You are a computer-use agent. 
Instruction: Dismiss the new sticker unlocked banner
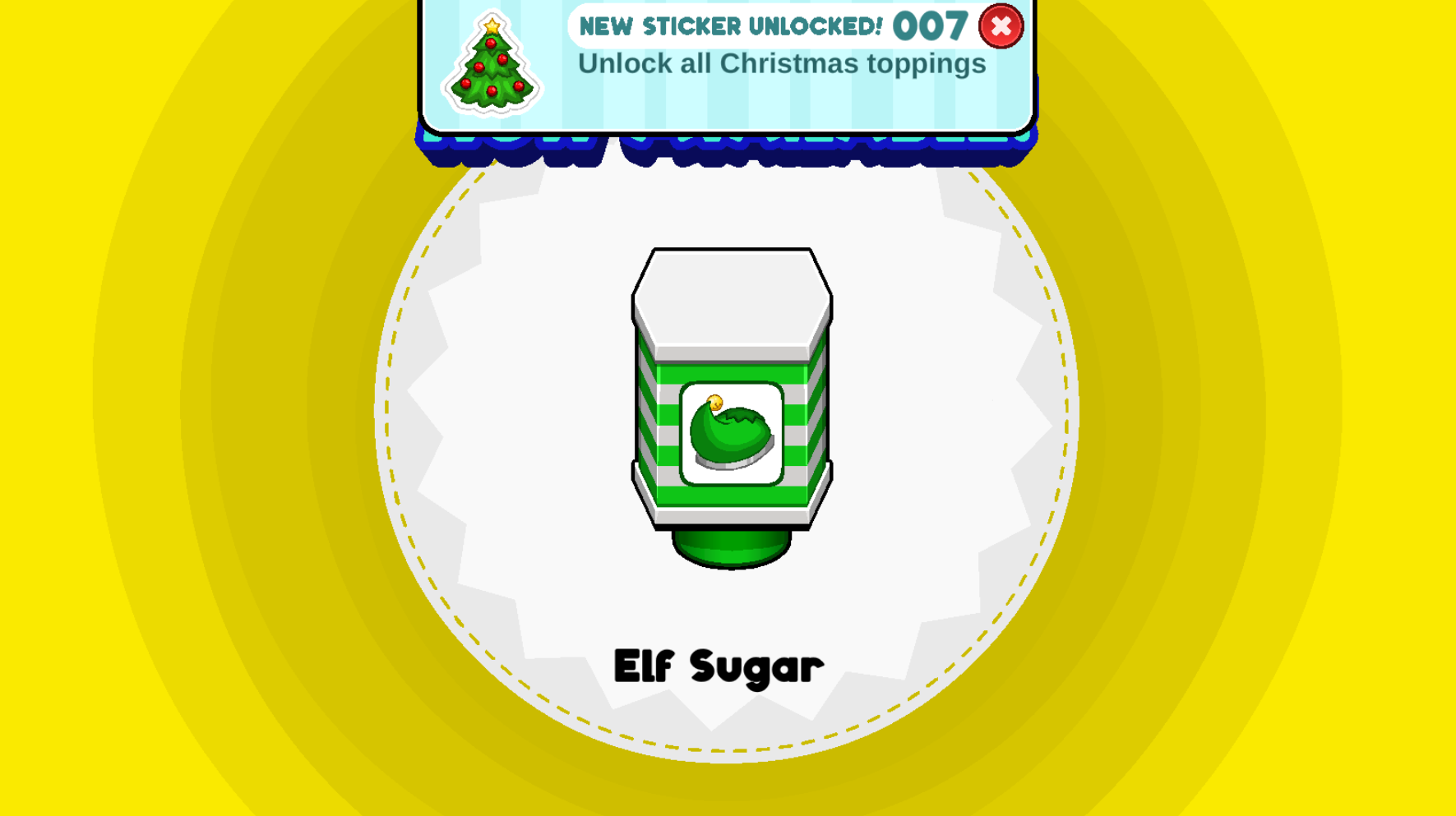(x=1001, y=26)
